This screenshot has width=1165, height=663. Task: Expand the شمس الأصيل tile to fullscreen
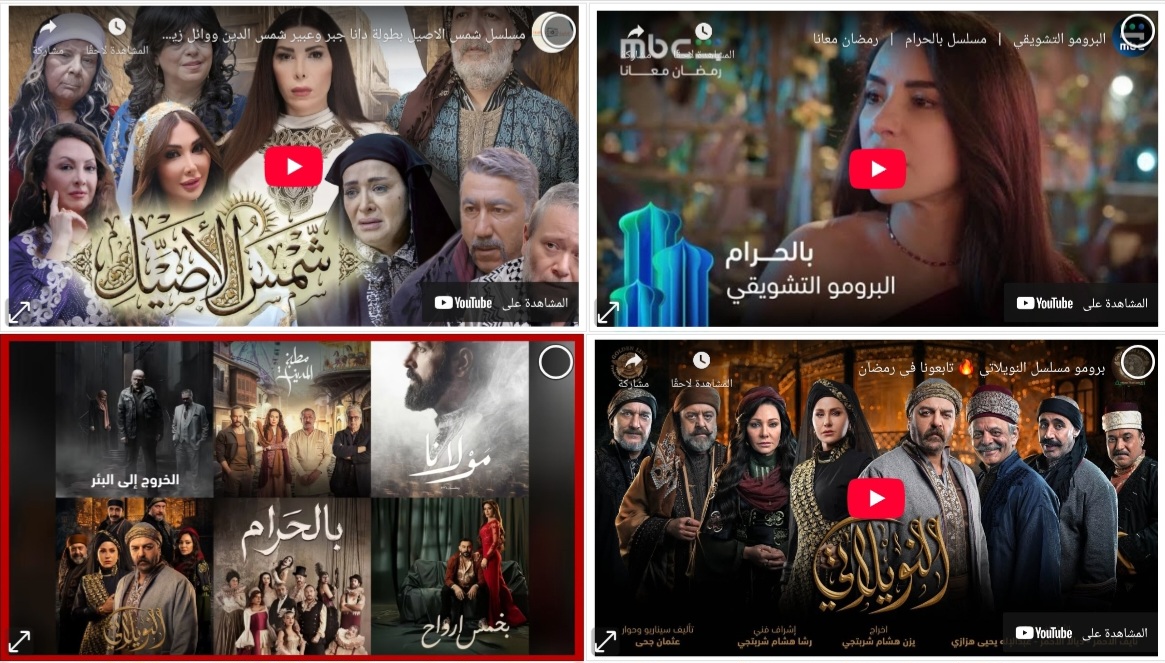19,312
